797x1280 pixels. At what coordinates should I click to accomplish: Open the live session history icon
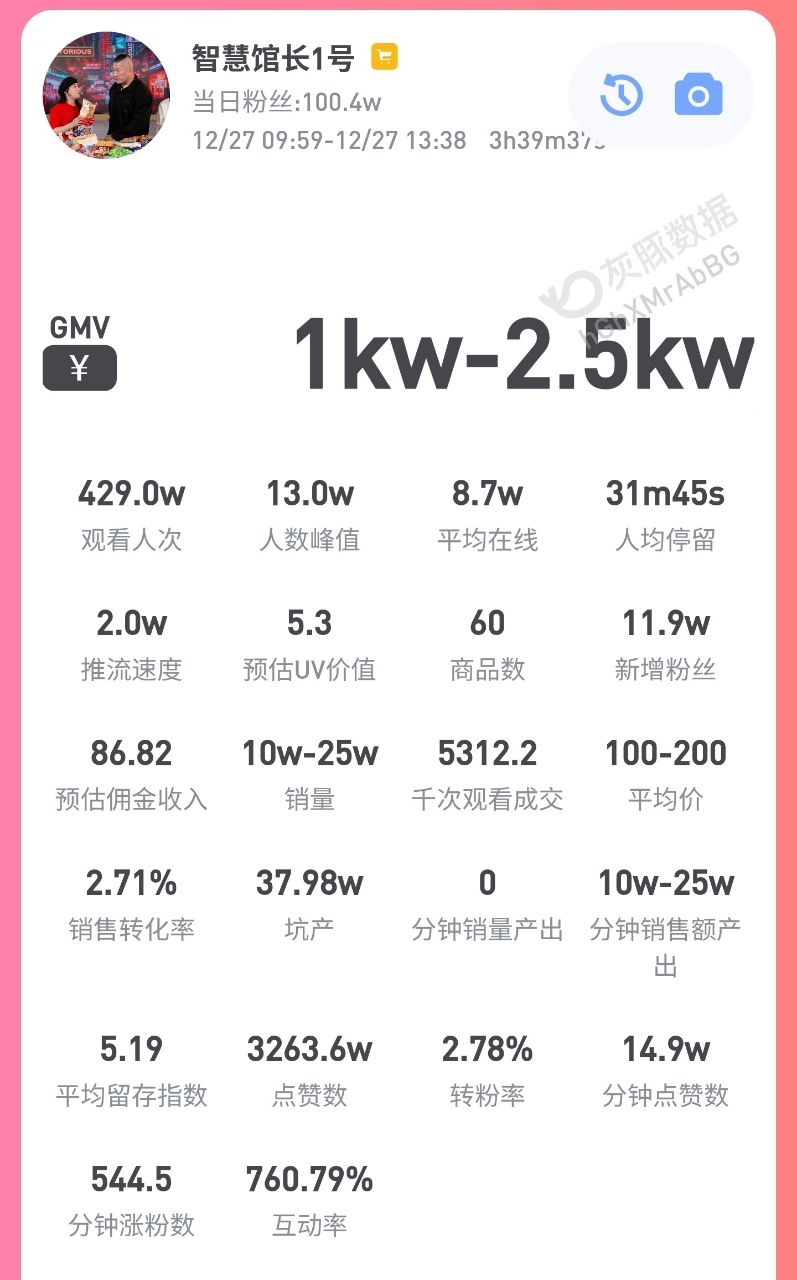(x=621, y=96)
